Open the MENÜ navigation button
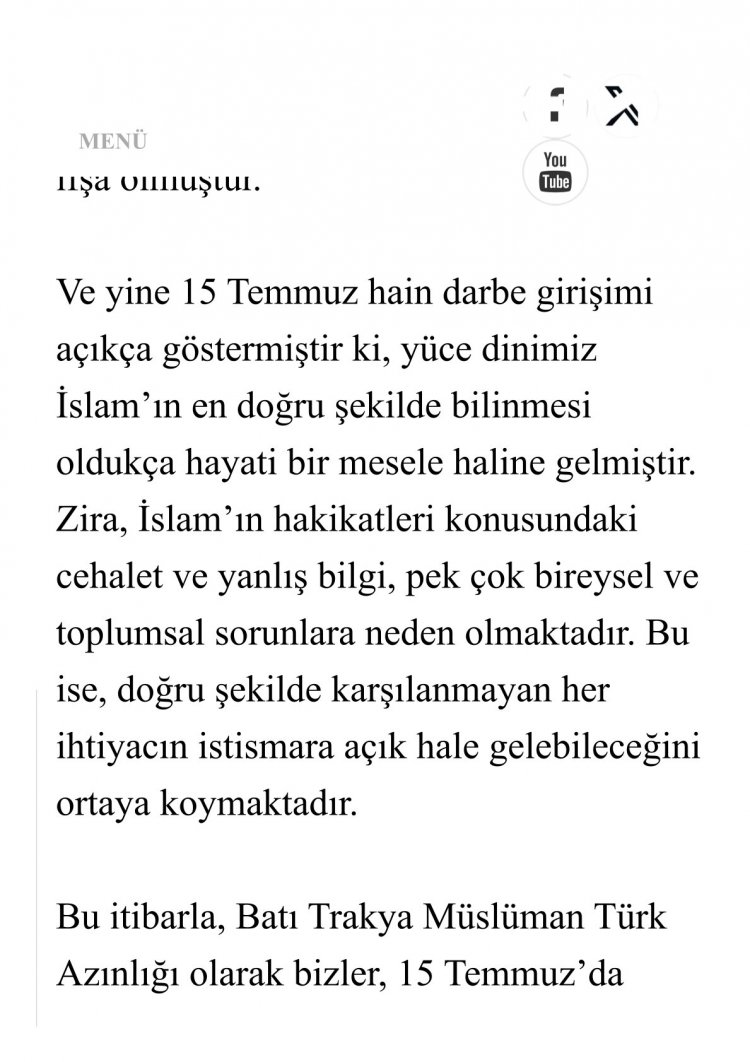The image size is (750, 1062). [113, 141]
